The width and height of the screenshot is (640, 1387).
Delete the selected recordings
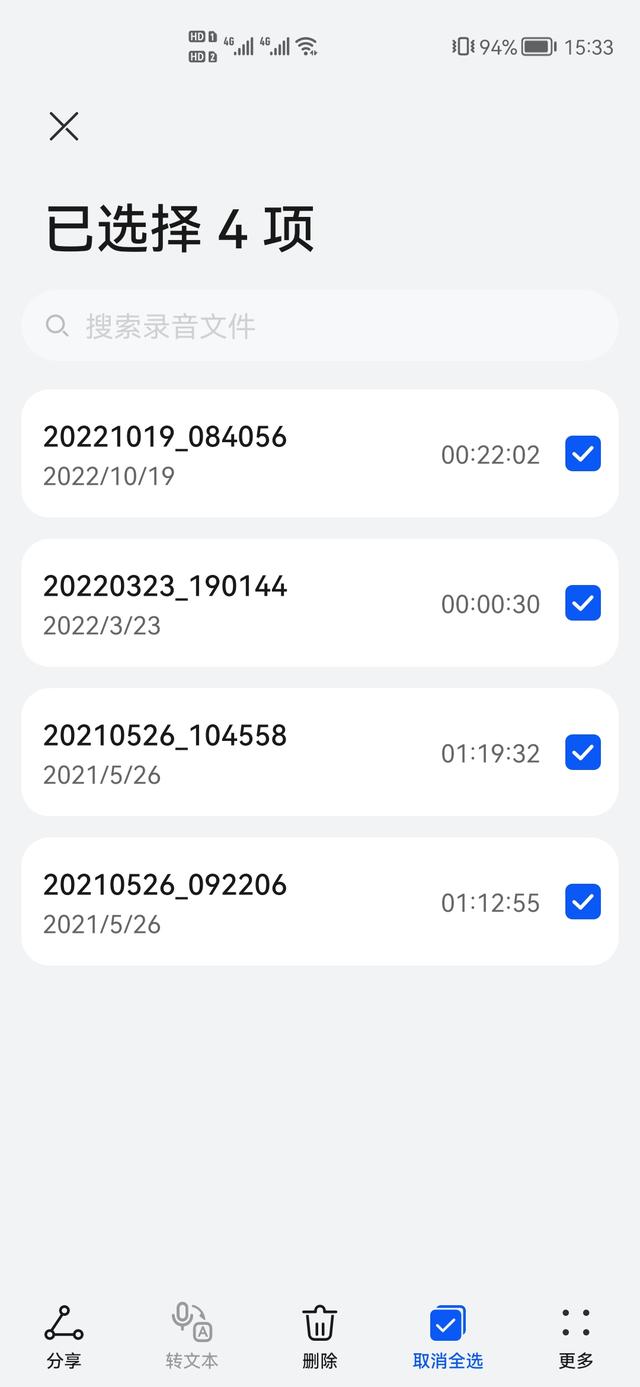tap(320, 1336)
